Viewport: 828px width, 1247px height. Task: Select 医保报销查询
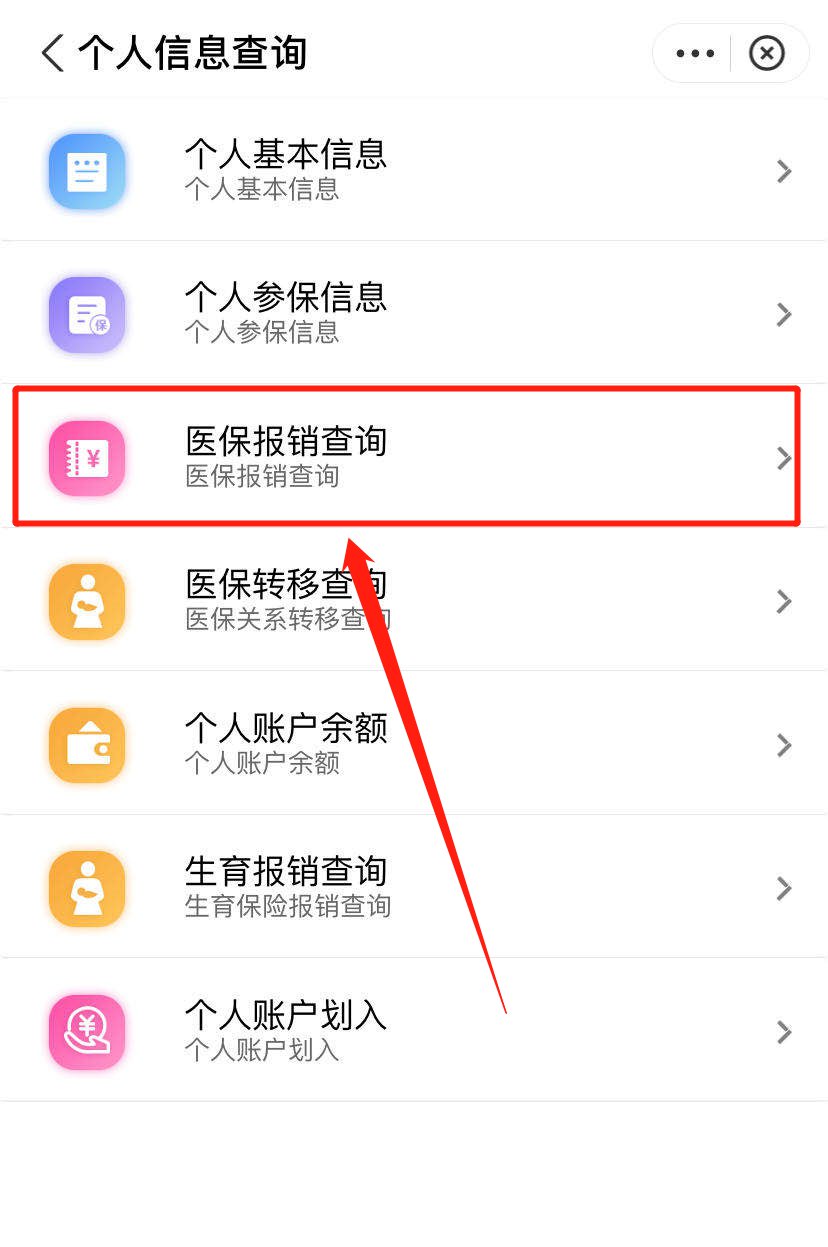(x=414, y=458)
